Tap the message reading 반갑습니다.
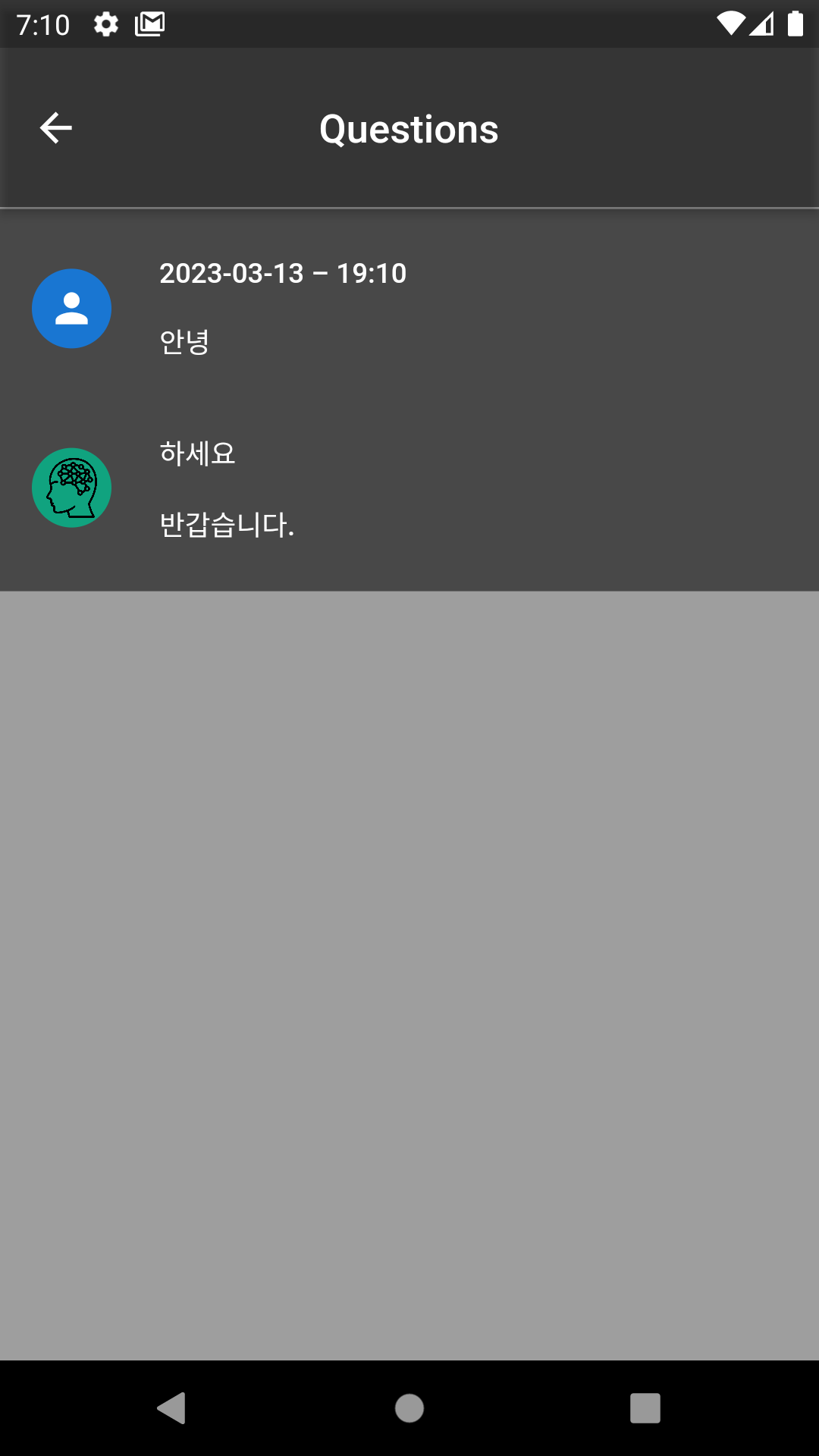 tap(227, 526)
